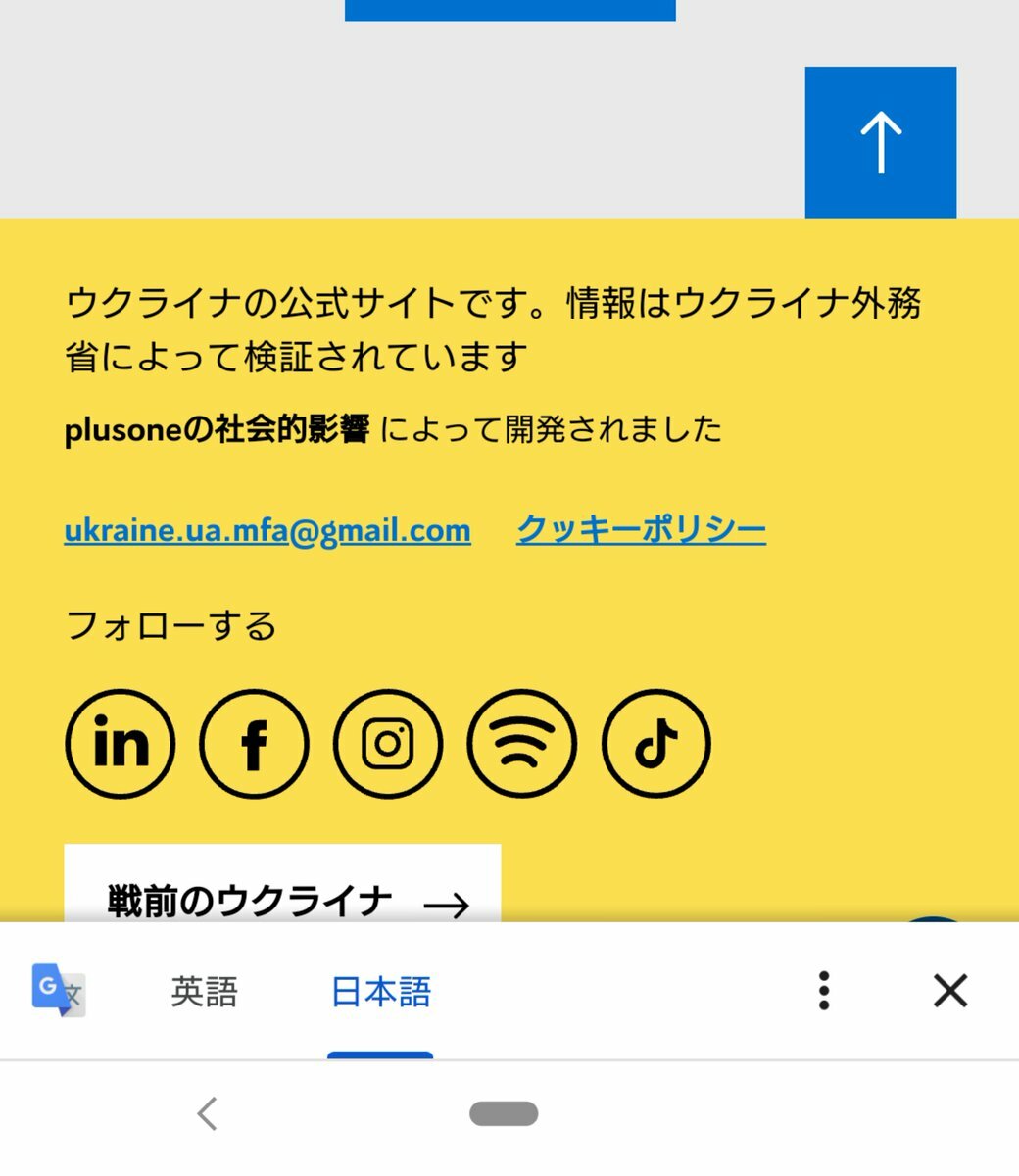Screen dimensions: 1019x1176
Task: Open translate bar overflow menu
Action: [824, 991]
